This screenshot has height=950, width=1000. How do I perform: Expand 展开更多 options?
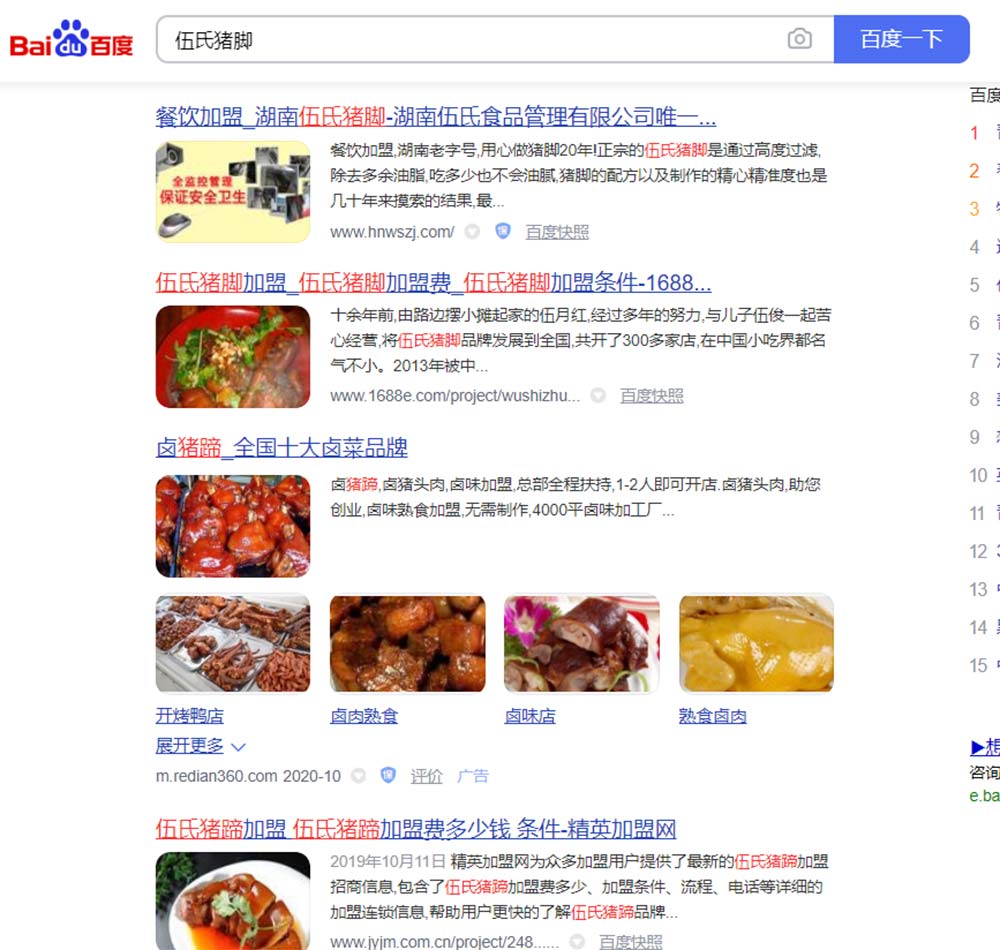(200, 746)
